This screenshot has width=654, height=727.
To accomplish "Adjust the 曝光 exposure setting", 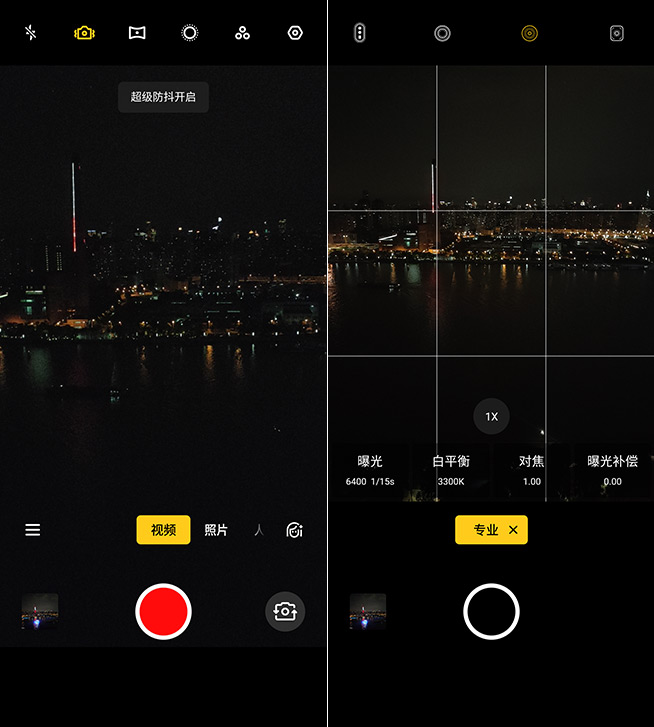I will 370,471.
